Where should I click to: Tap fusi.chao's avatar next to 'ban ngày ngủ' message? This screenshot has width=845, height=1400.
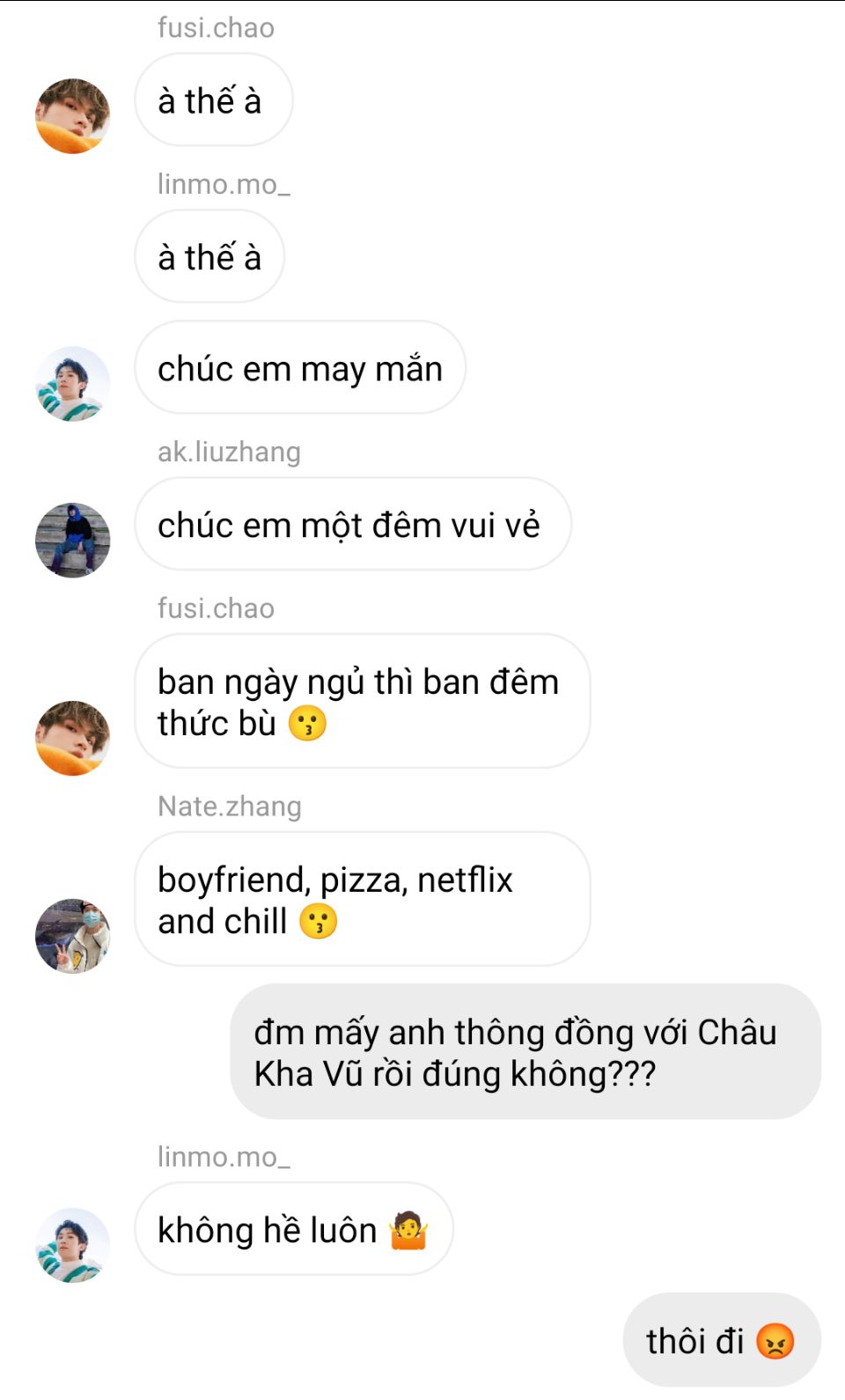pyautogui.click(x=72, y=738)
